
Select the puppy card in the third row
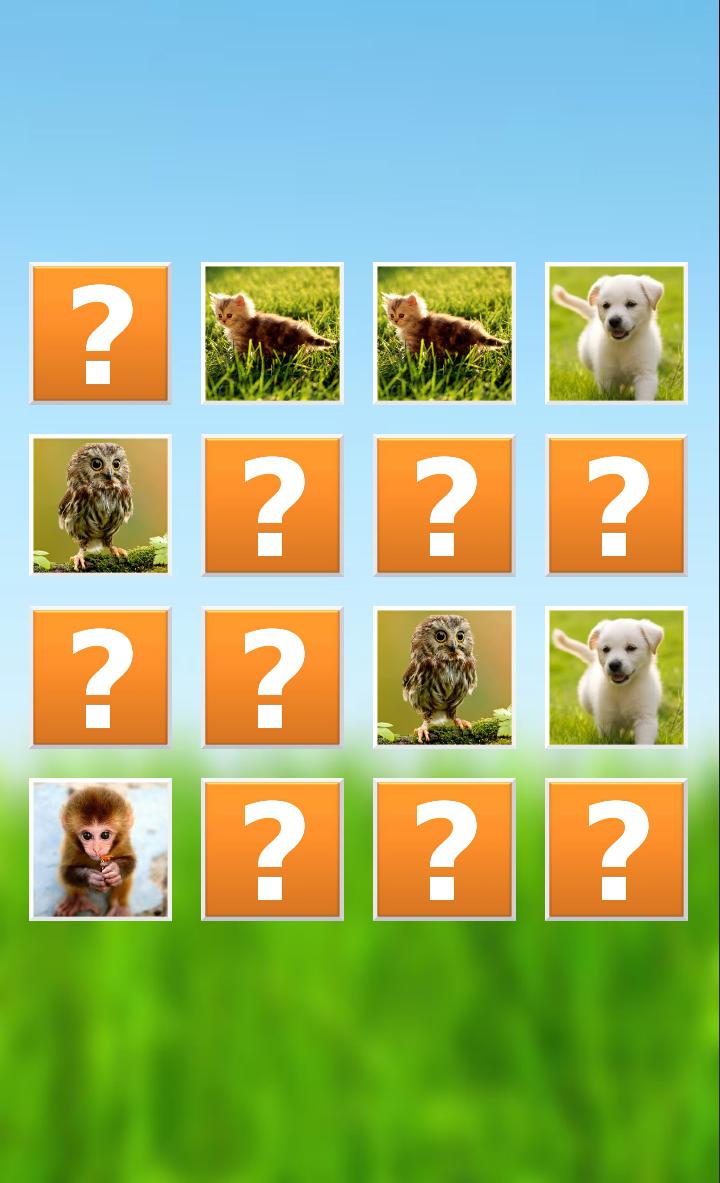click(616, 677)
